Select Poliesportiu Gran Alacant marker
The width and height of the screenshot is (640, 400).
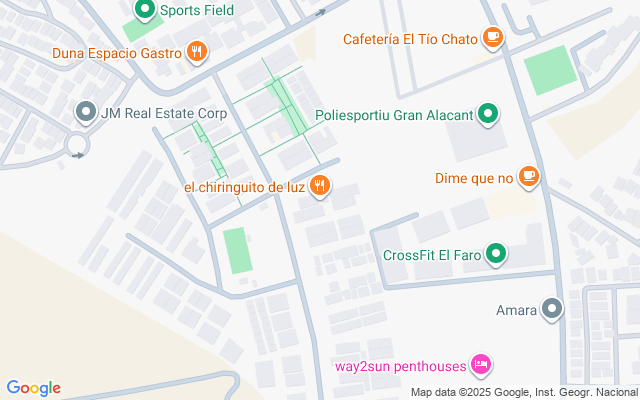[487, 115]
